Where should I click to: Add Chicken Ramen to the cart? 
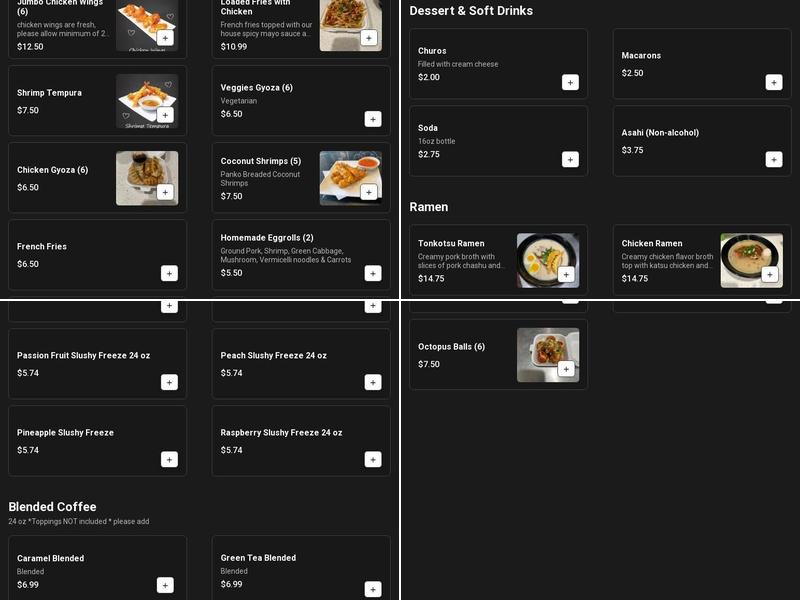(x=769, y=274)
